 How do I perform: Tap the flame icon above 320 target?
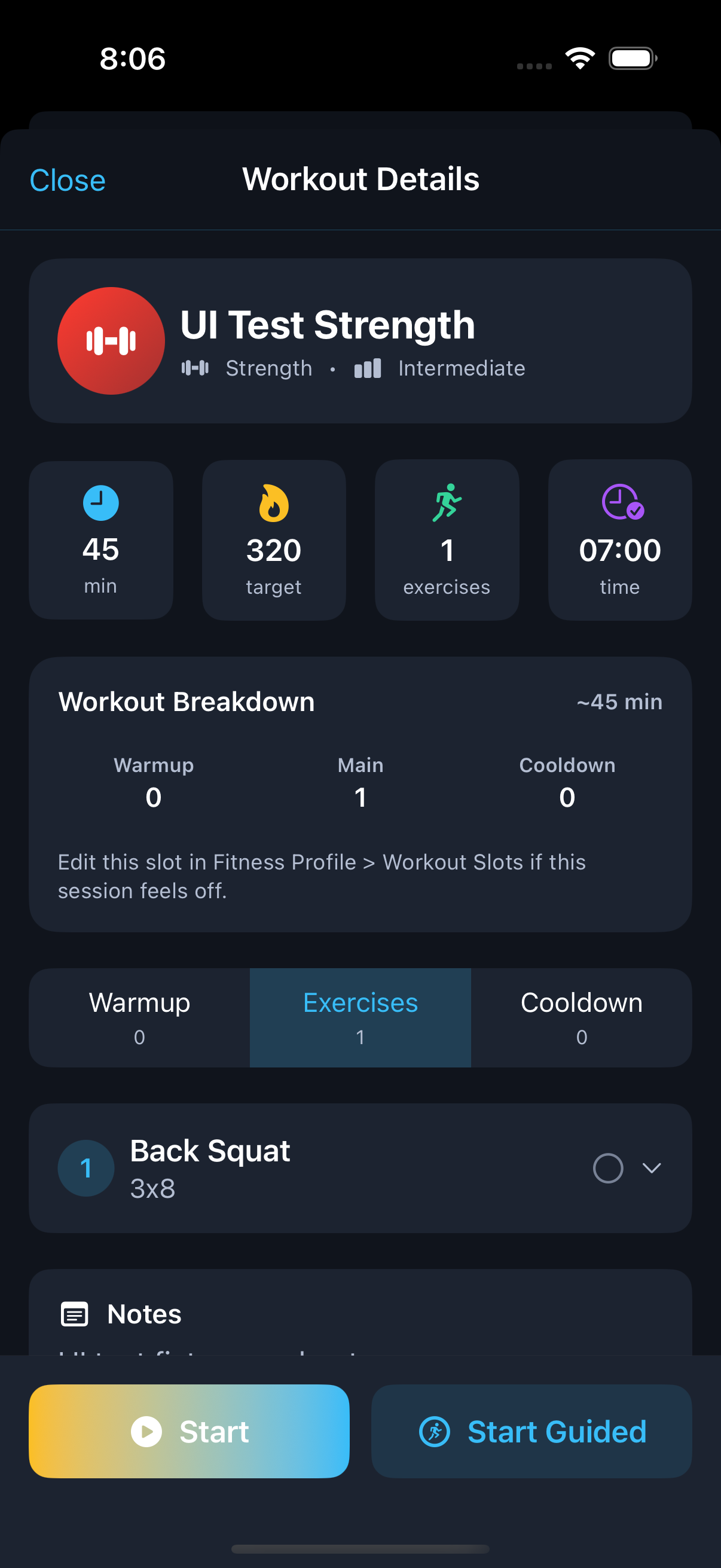click(273, 503)
